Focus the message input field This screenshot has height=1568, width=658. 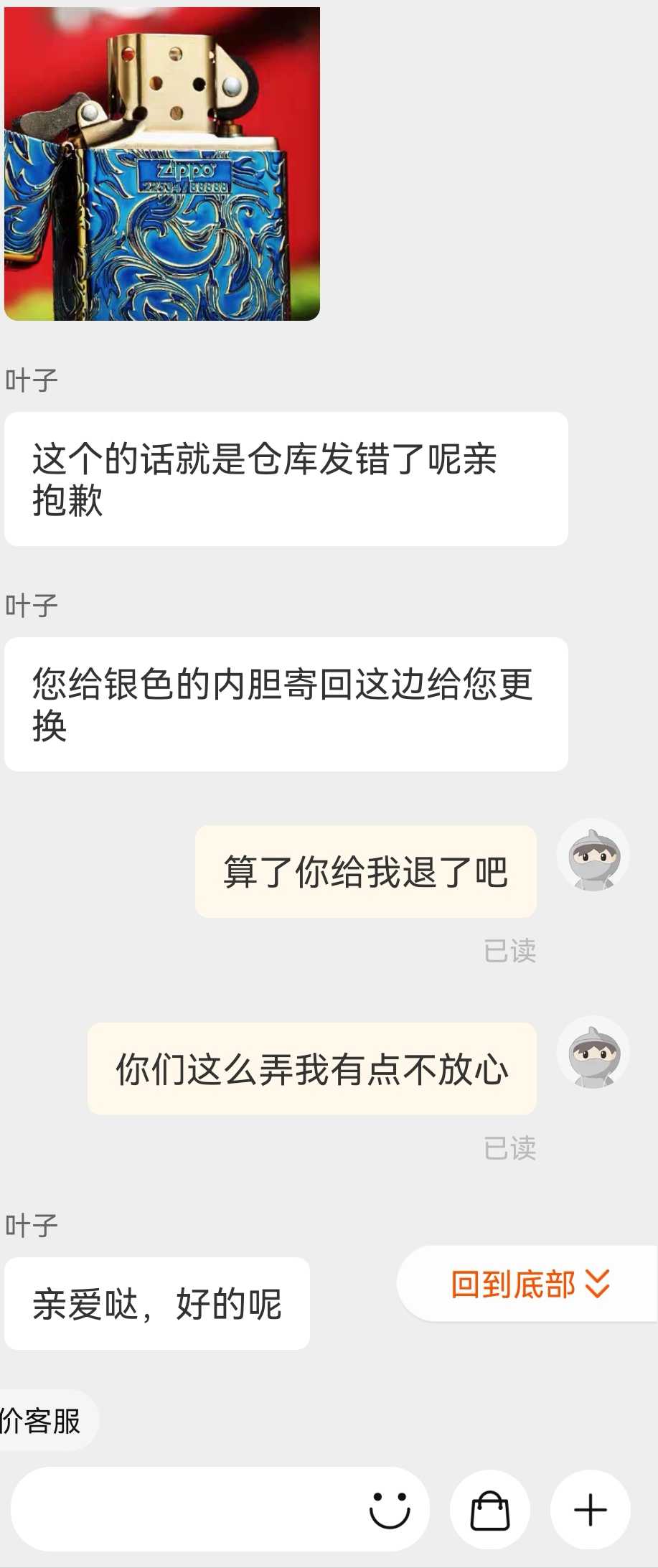point(187,1509)
